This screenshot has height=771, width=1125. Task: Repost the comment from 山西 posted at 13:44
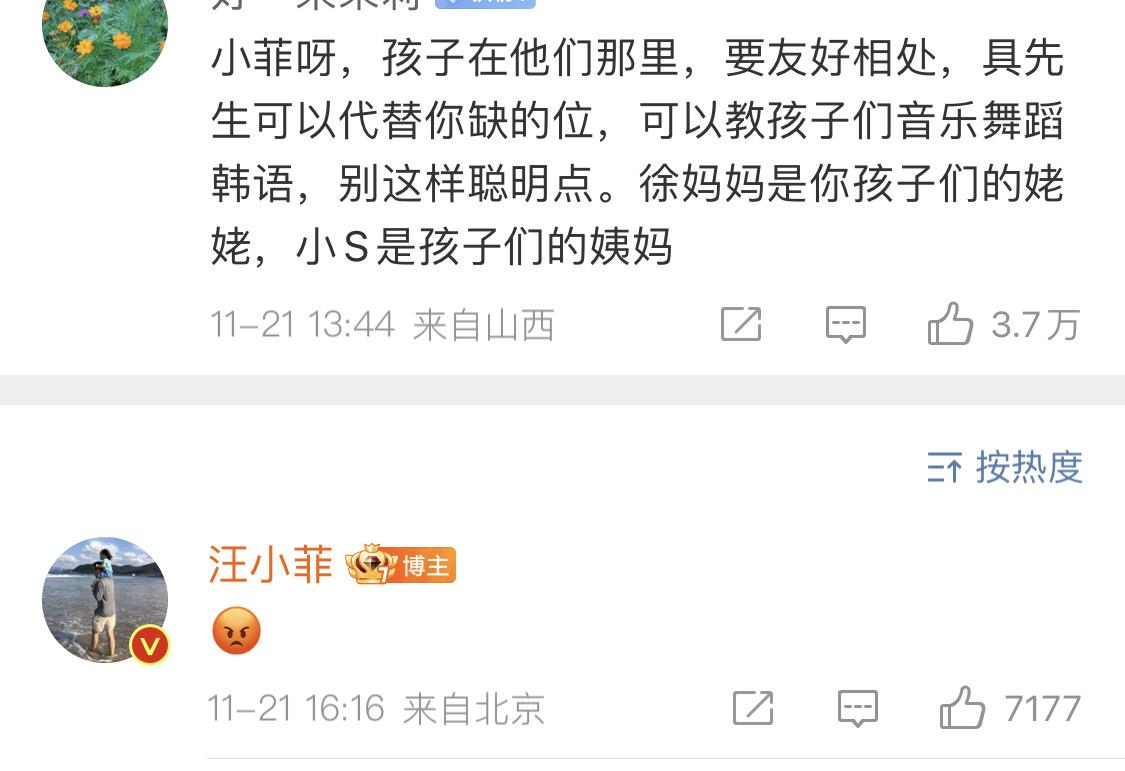click(741, 325)
